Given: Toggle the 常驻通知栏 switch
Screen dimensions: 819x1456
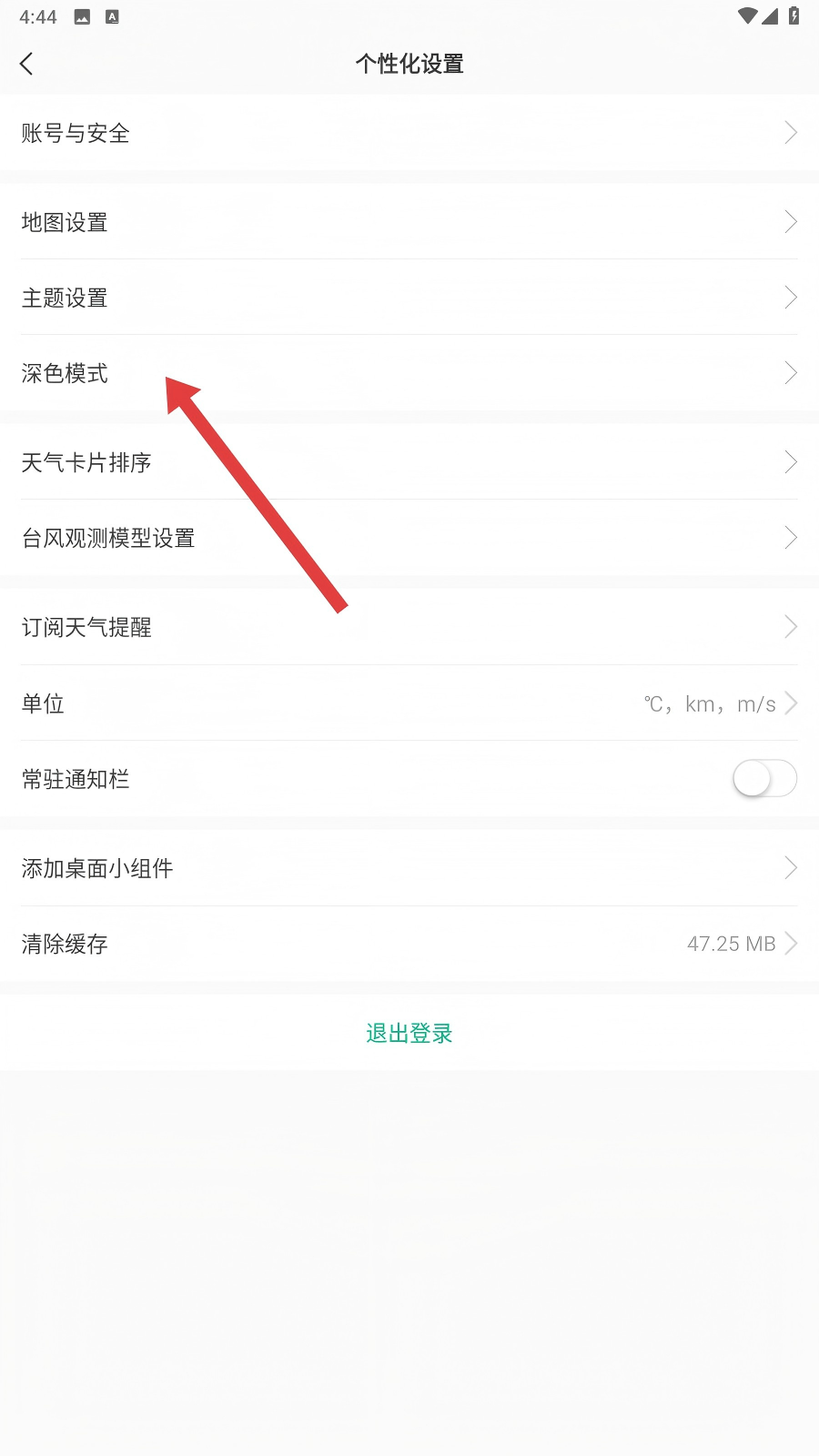Looking at the screenshot, I should (x=764, y=779).
